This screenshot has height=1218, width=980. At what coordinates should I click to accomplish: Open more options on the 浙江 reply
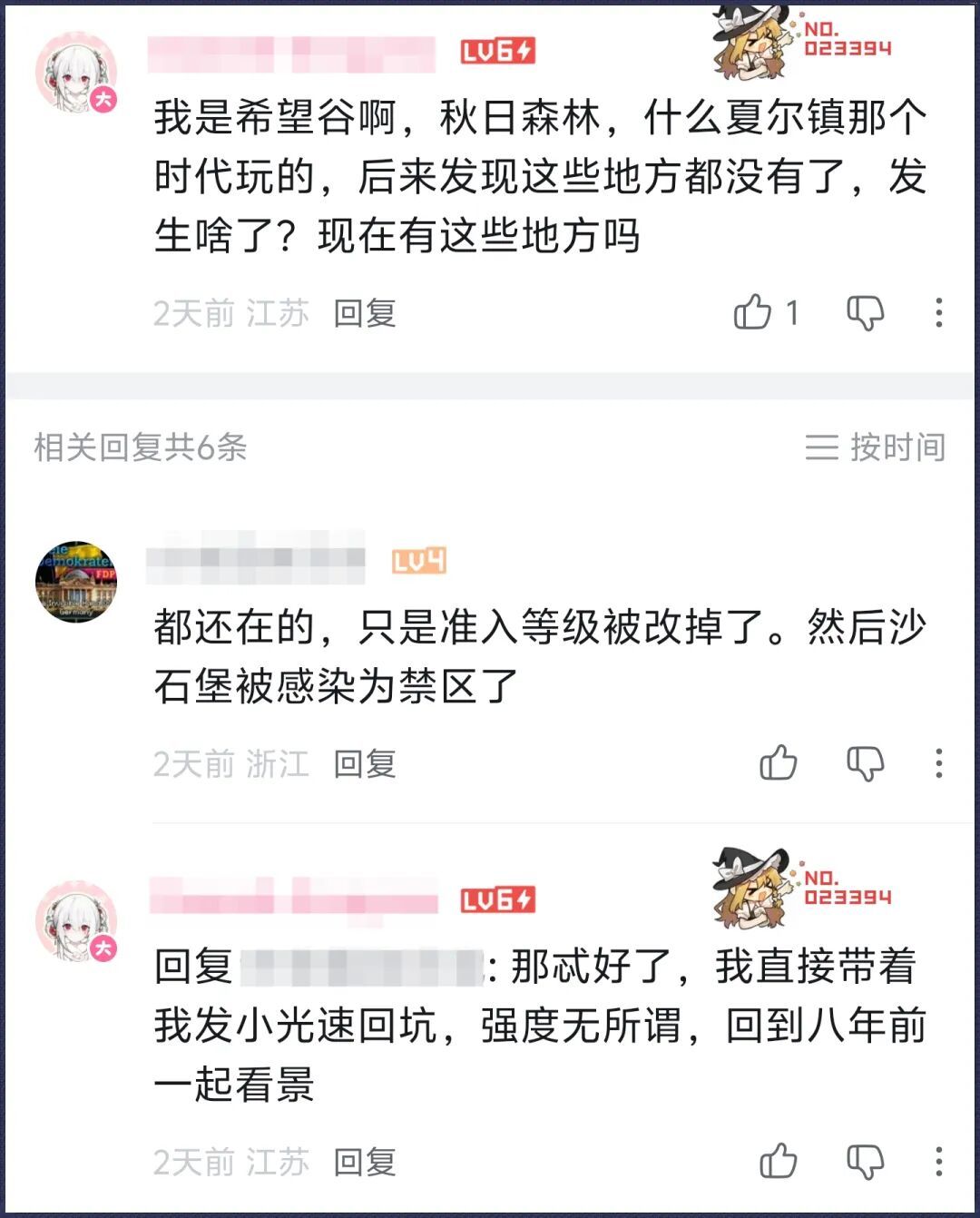tap(938, 763)
